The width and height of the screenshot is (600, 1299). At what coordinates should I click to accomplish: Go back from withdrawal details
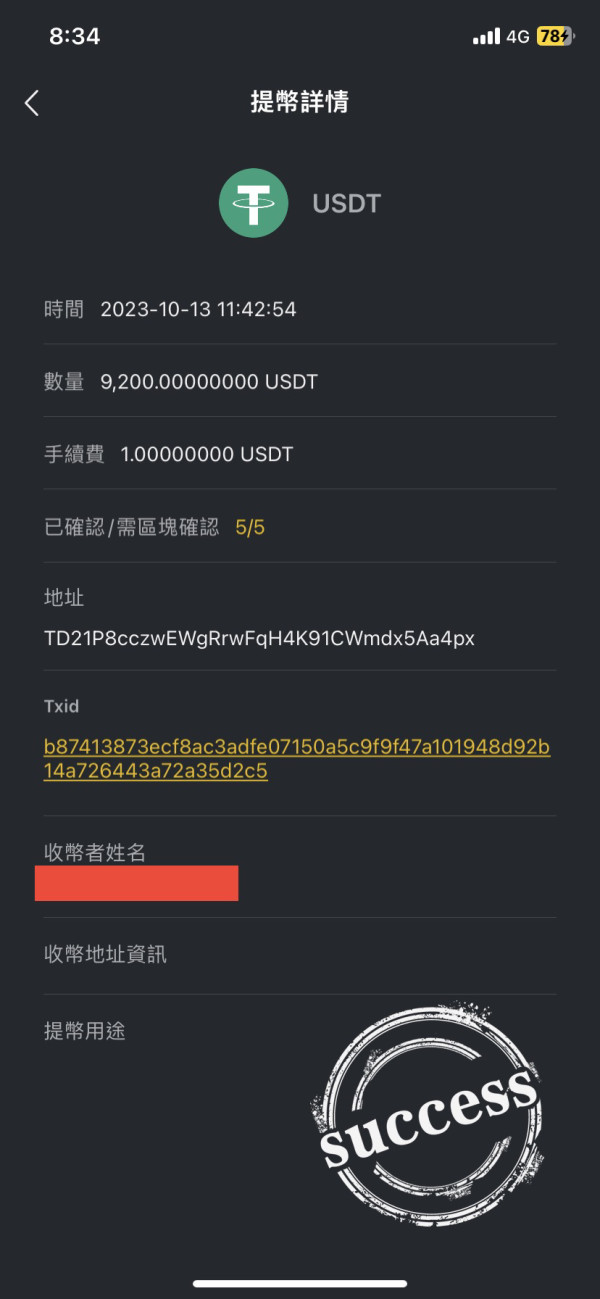pos(32,102)
